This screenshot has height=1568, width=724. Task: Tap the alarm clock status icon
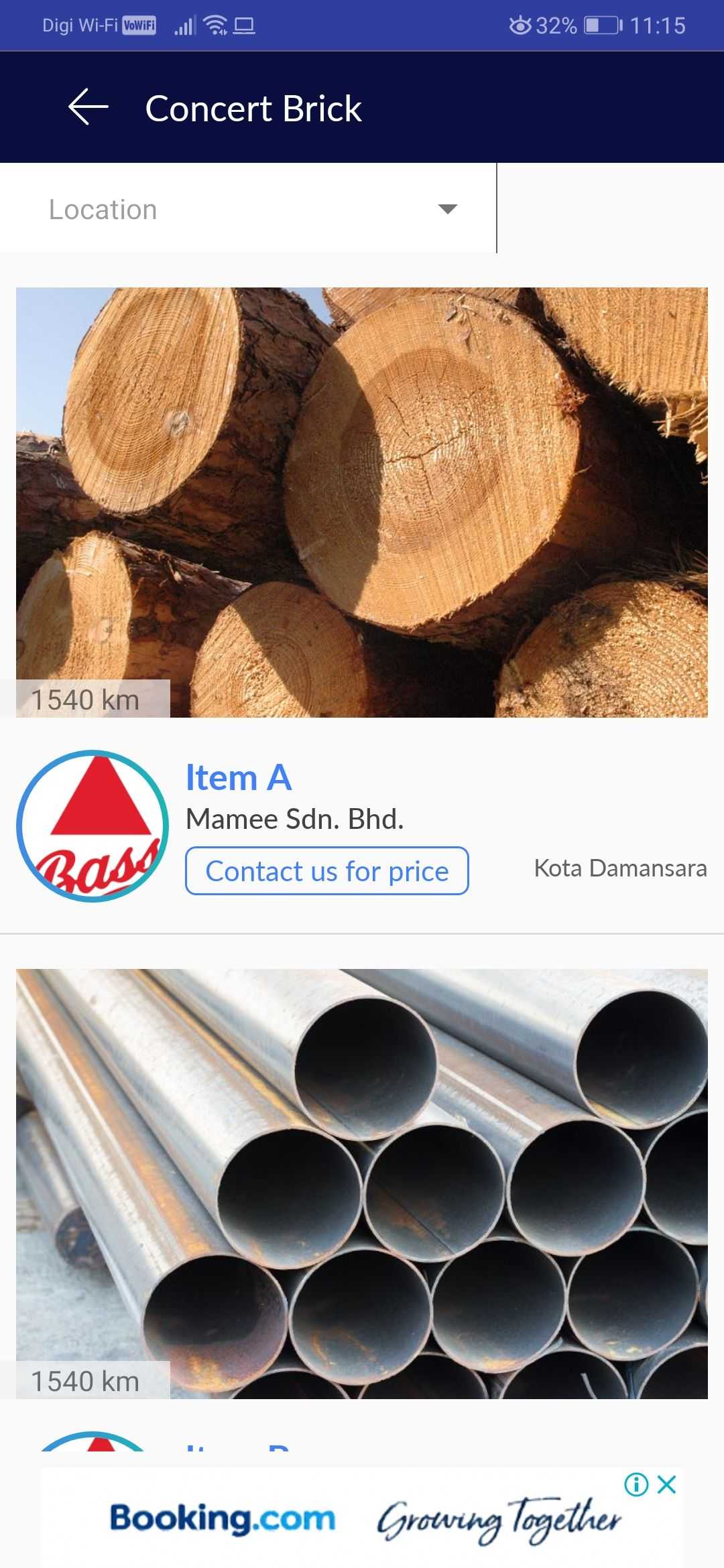[x=522, y=25]
